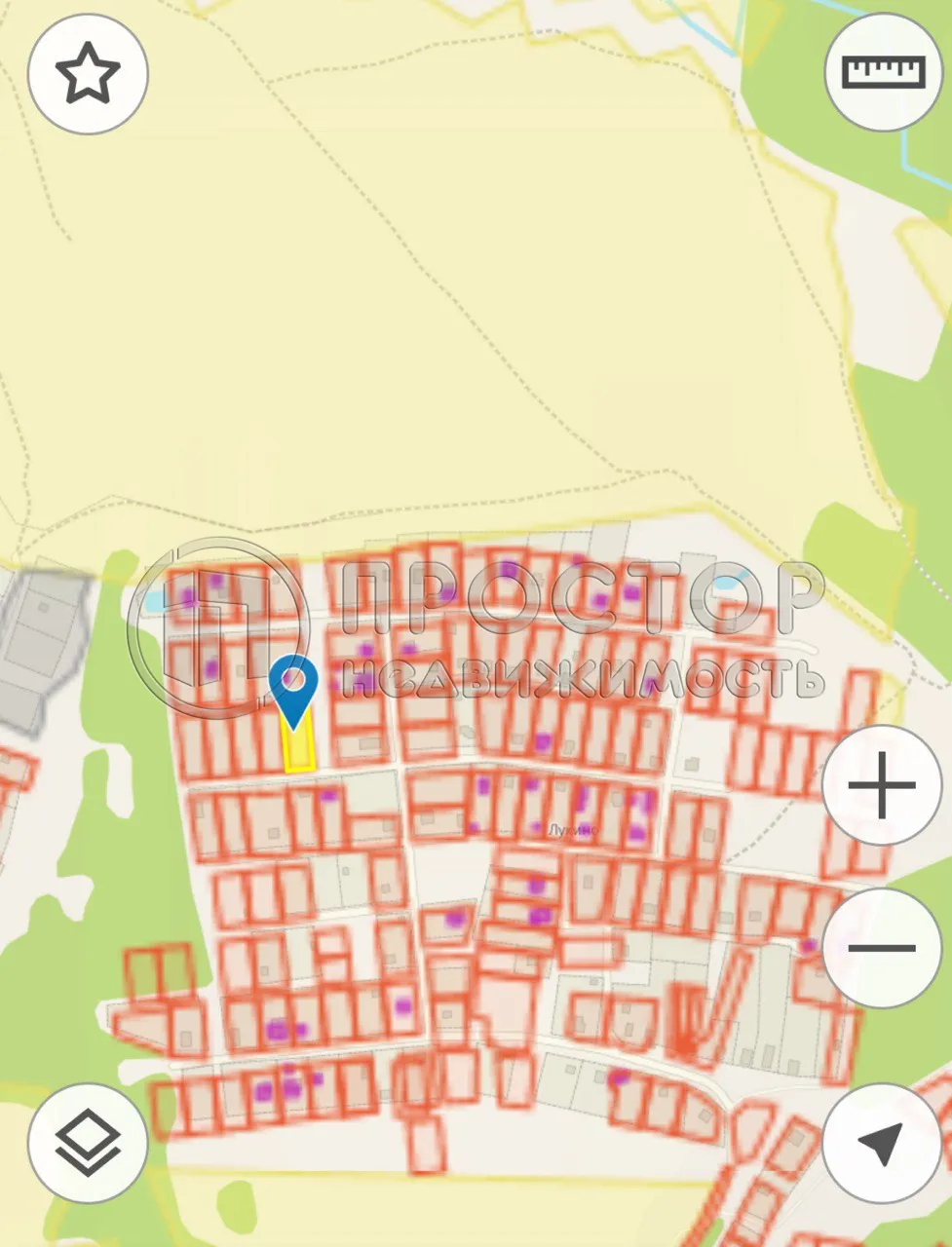
Task: Tap the blue pin on the highlighted plot
Action: click(x=294, y=690)
